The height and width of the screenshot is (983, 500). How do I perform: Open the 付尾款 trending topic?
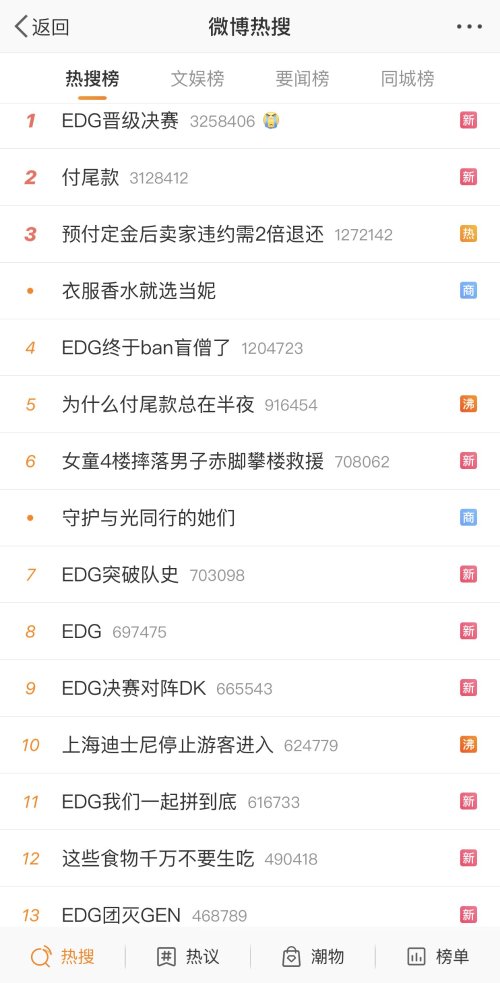(x=250, y=177)
